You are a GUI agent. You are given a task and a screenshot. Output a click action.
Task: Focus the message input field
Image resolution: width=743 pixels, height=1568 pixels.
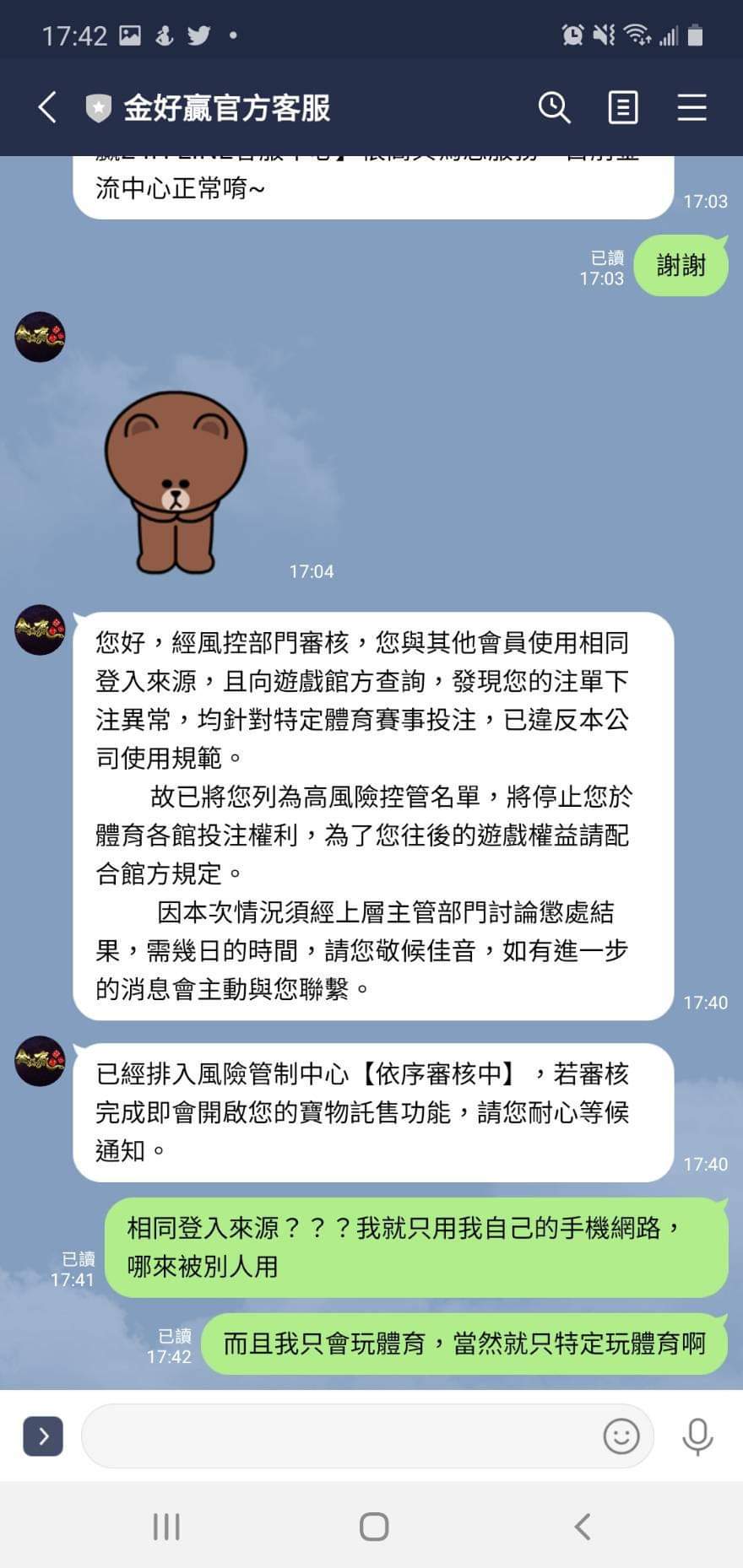[338, 1436]
